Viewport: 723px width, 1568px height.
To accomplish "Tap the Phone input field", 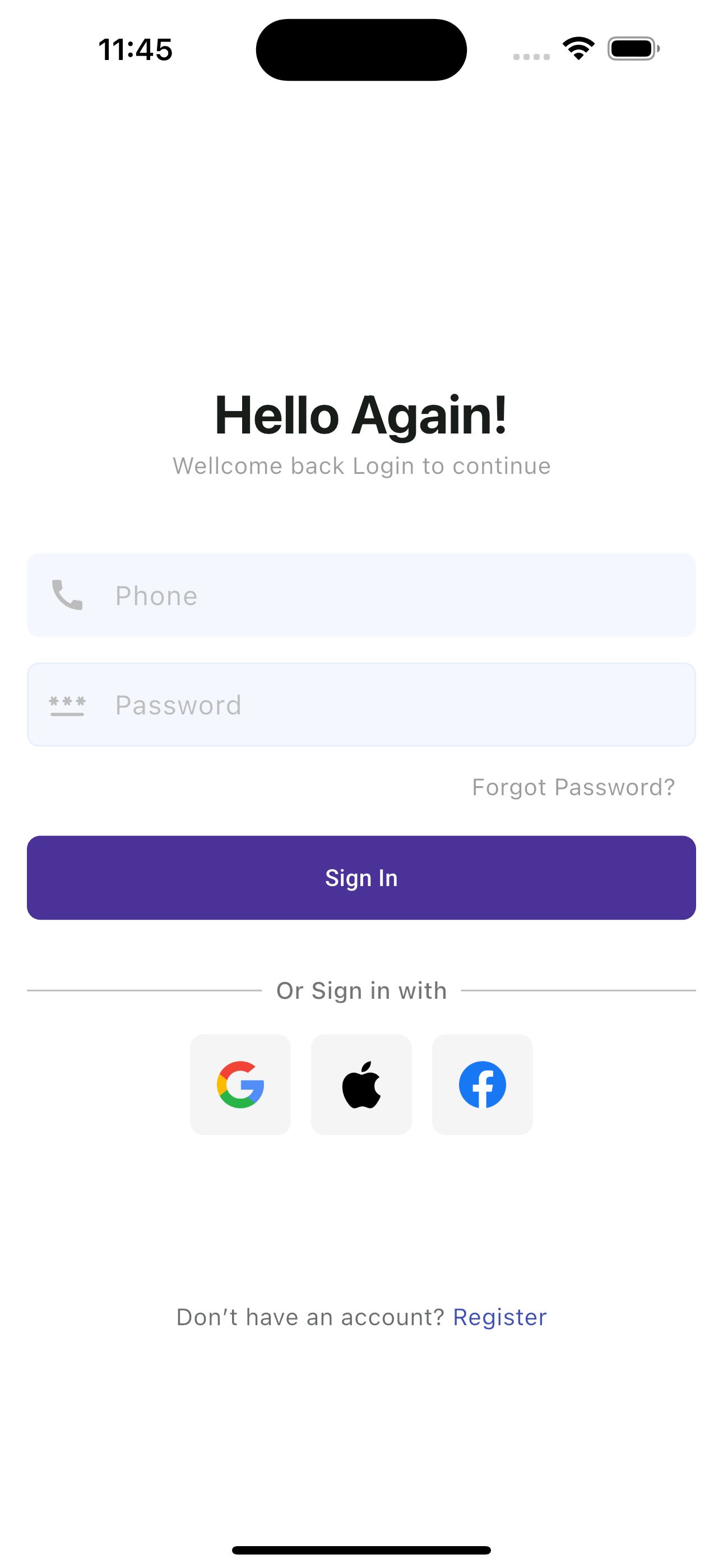I will click(361, 596).
